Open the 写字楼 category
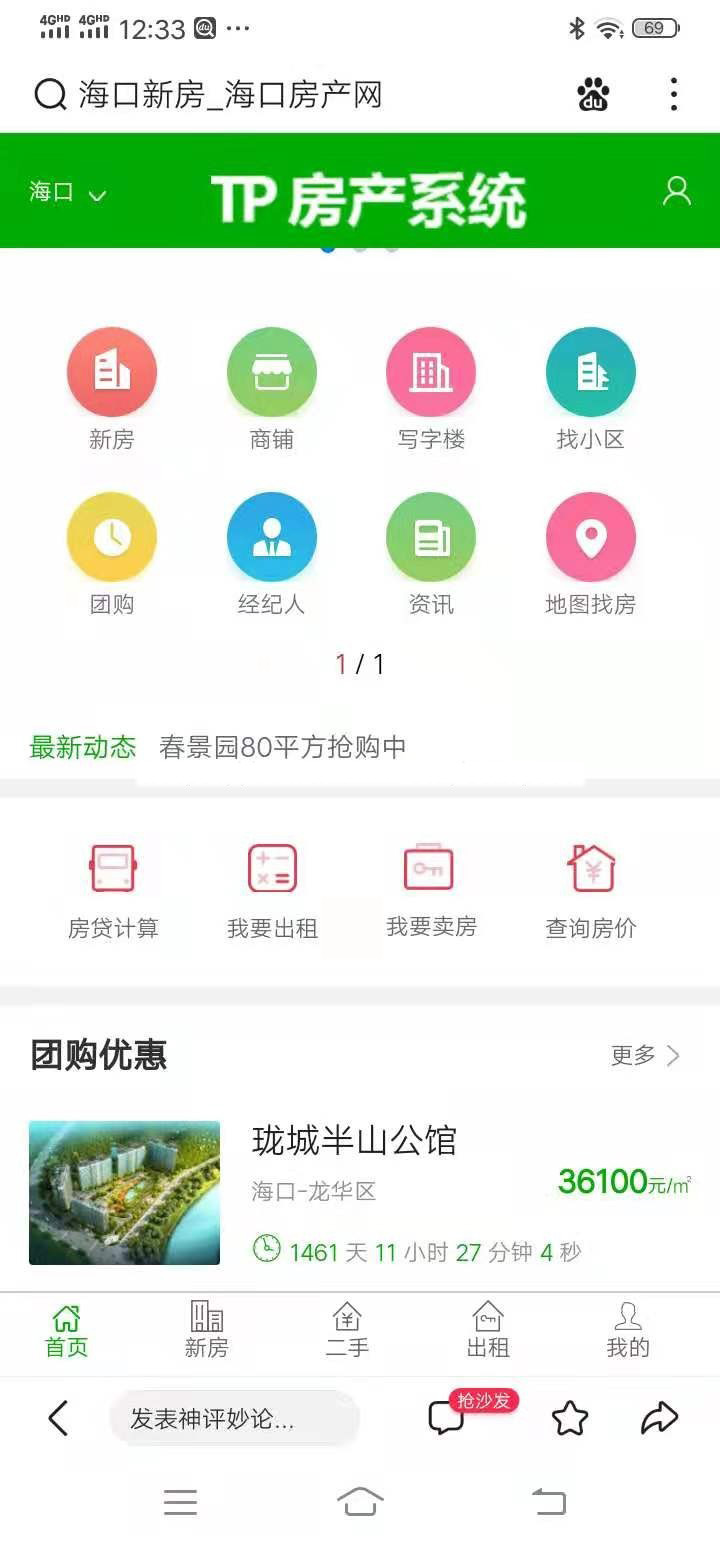This screenshot has height=1544, width=720. tap(431, 372)
